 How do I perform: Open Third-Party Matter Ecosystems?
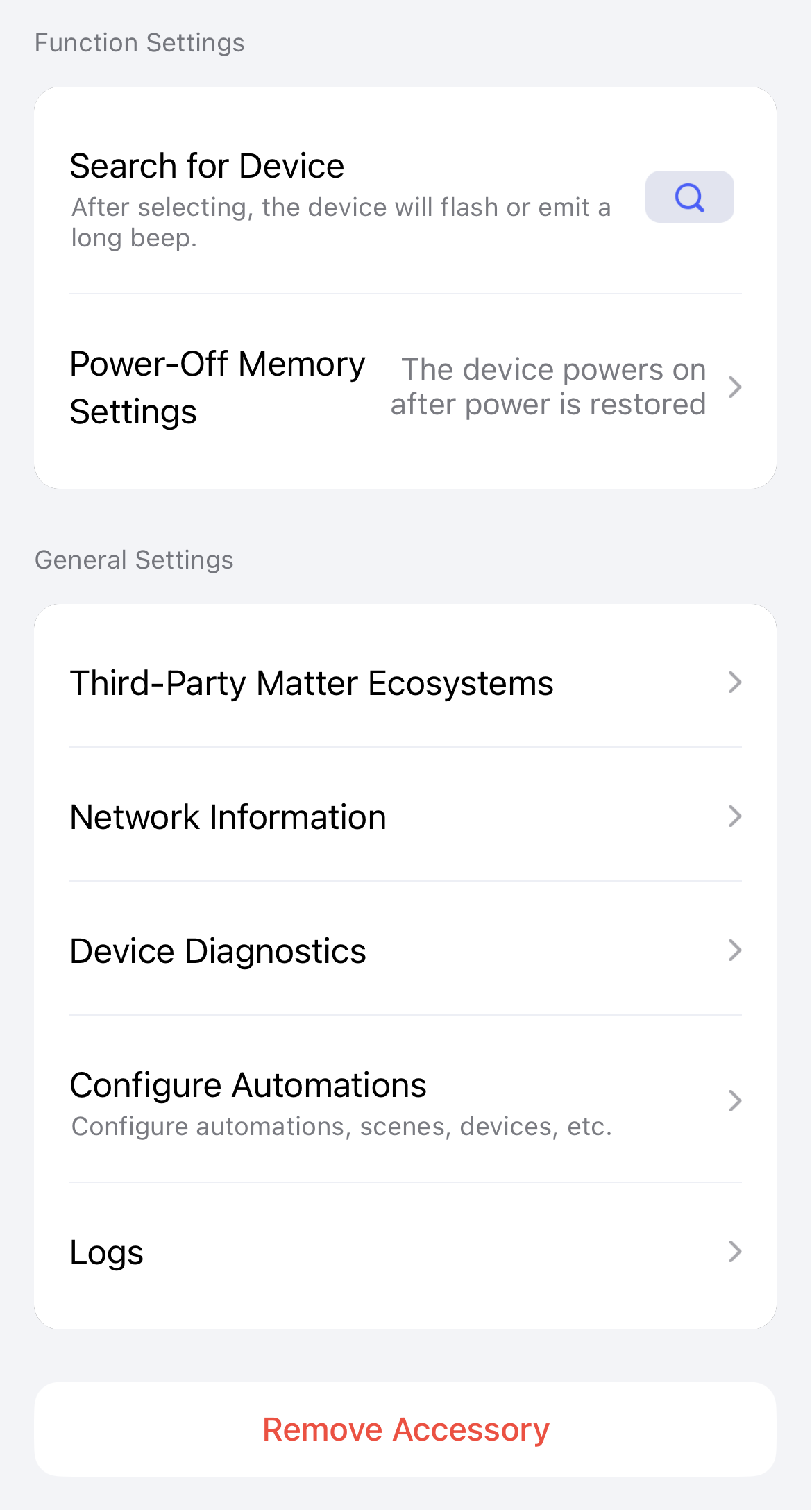(405, 683)
